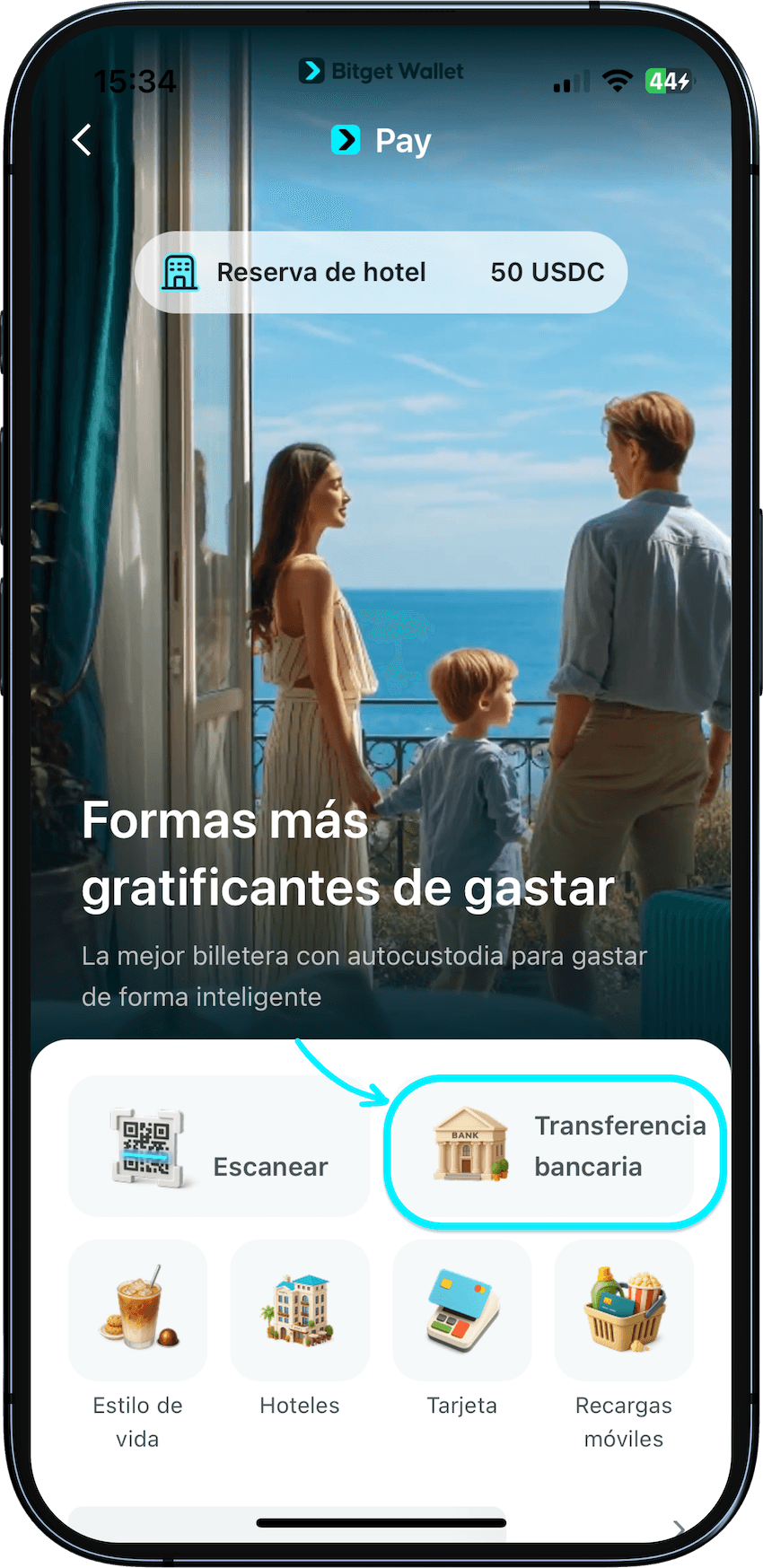
Task: Open Estilo de vida
Action: 138,1311
